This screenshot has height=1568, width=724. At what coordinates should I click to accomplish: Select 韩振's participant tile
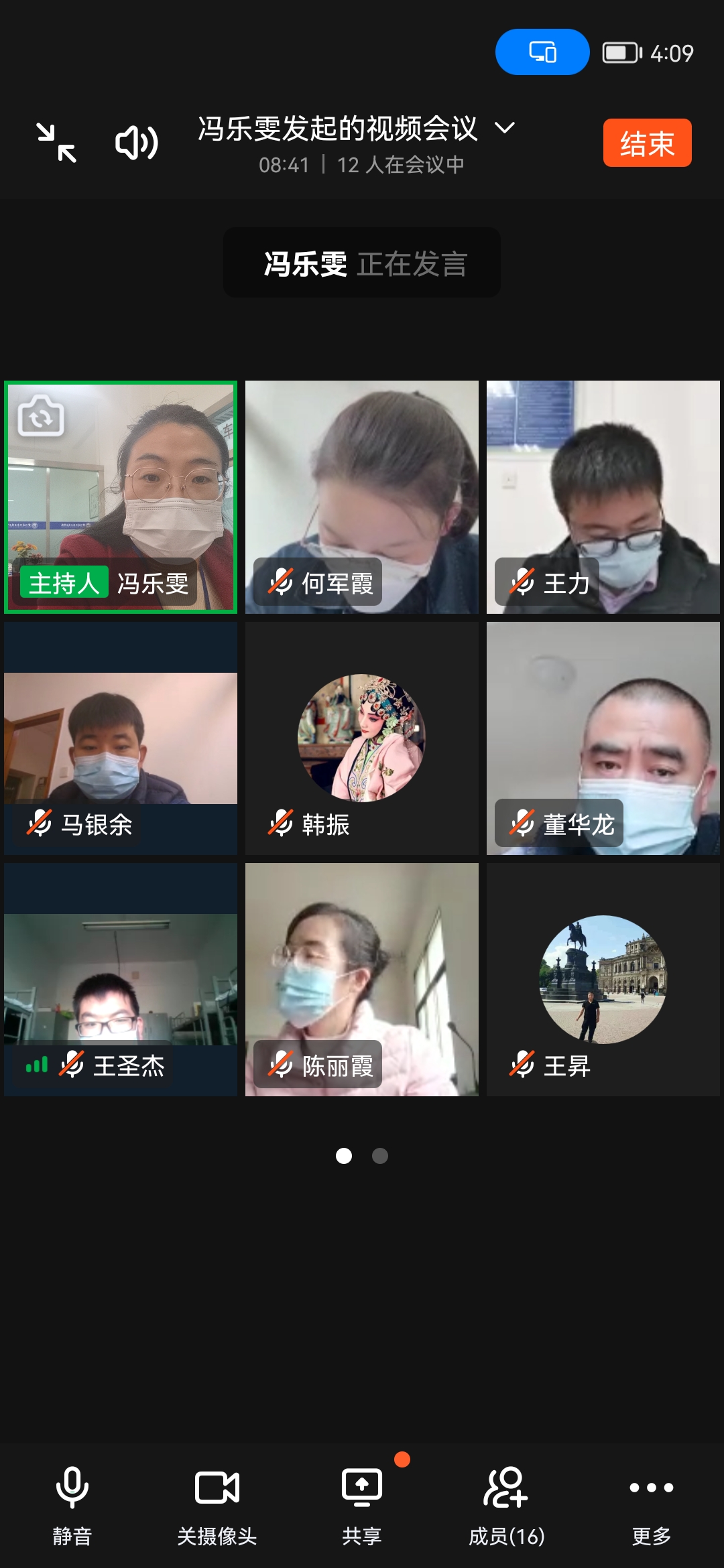362,738
